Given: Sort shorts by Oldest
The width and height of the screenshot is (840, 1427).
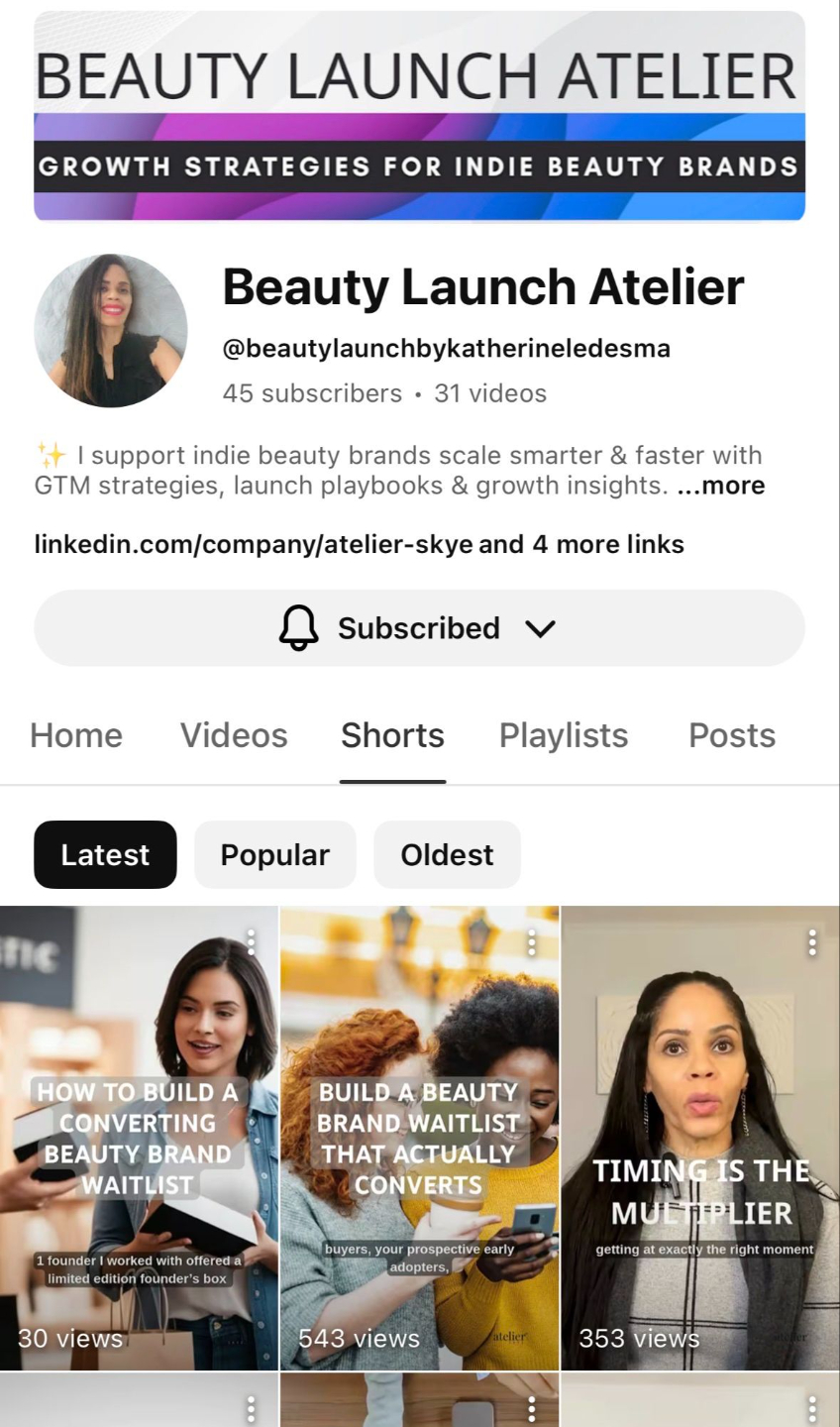Looking at the screenshot, I should [447, 854].
